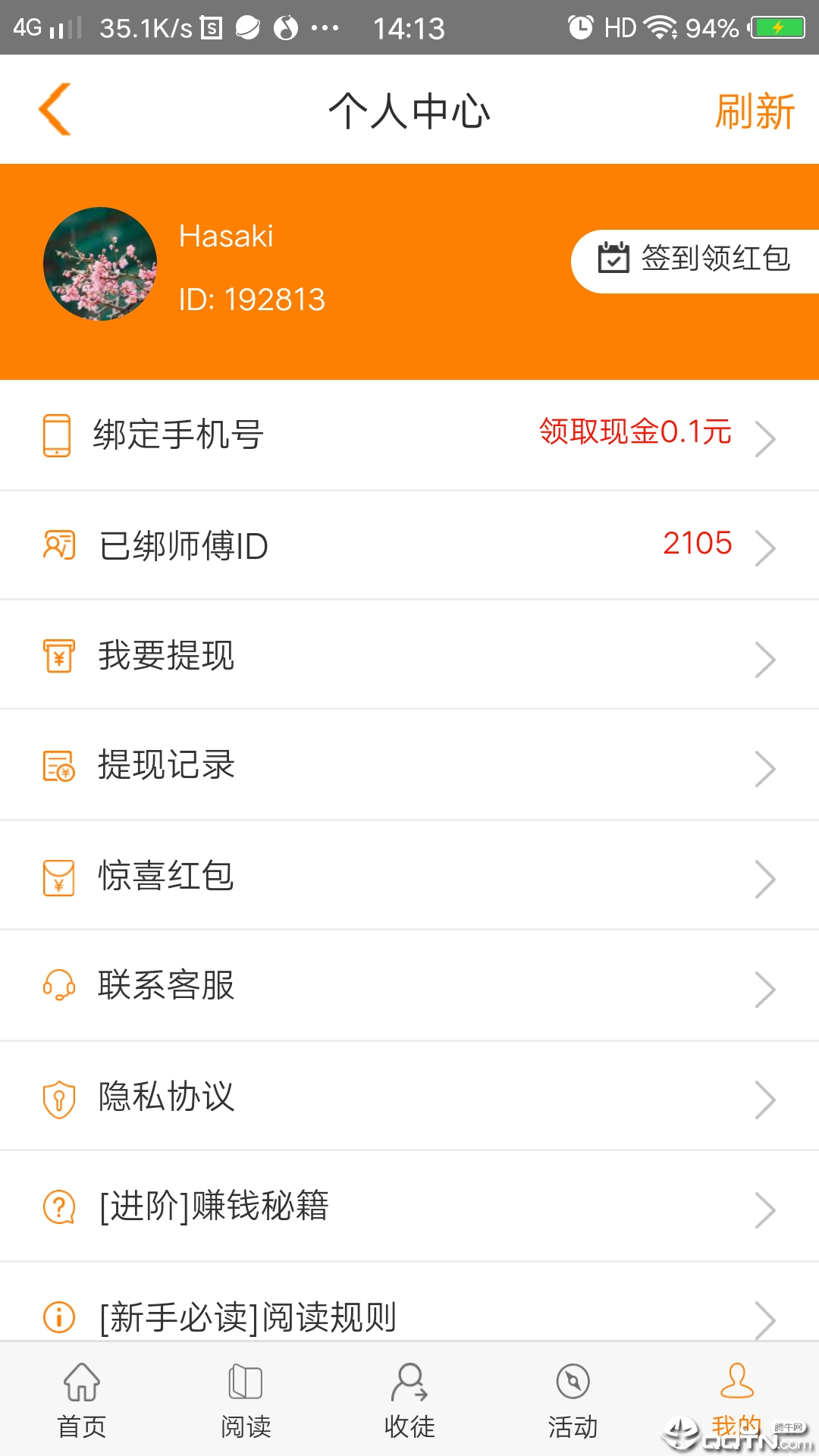
Task: Open 惊喜红包 surprise red packet
Action: click(409, 876)
